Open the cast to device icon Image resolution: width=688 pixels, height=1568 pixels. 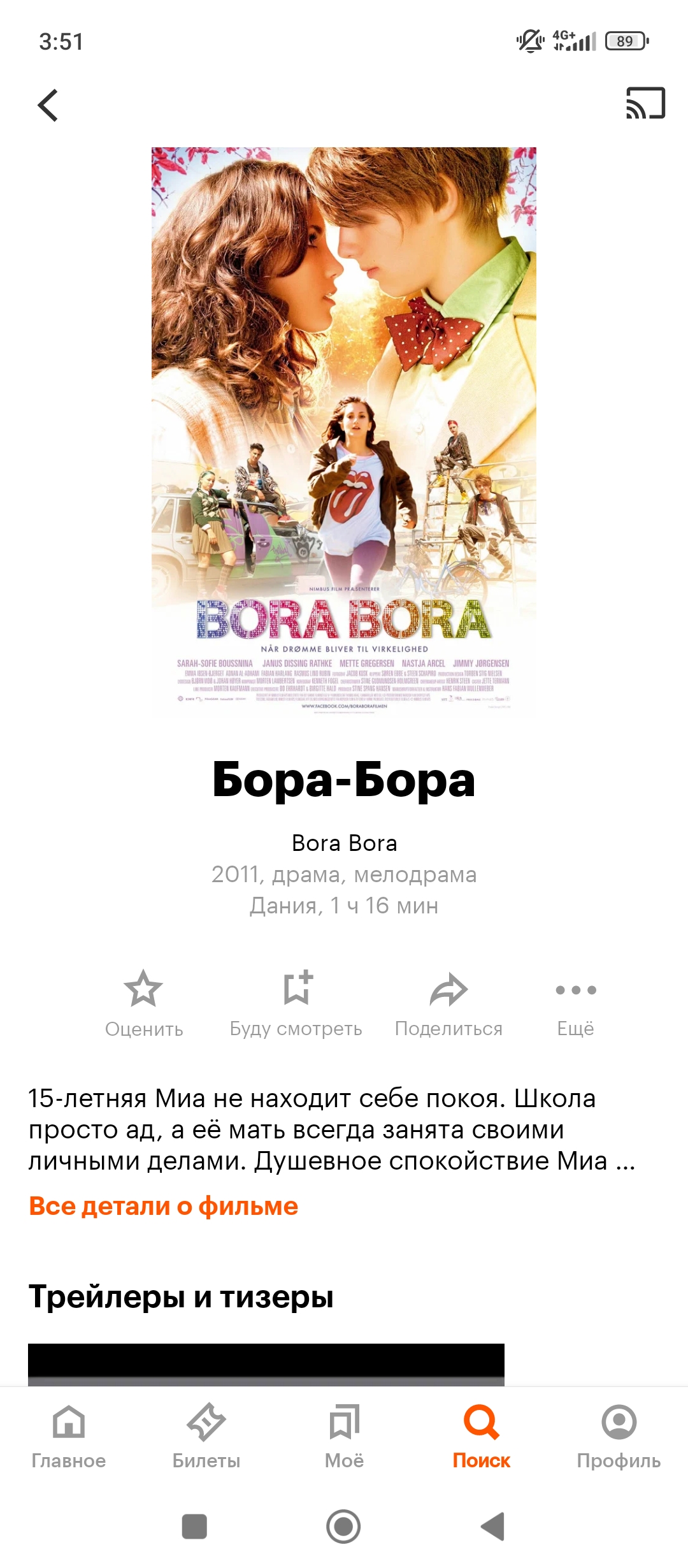pyautogui.click(x=645, y=103)
